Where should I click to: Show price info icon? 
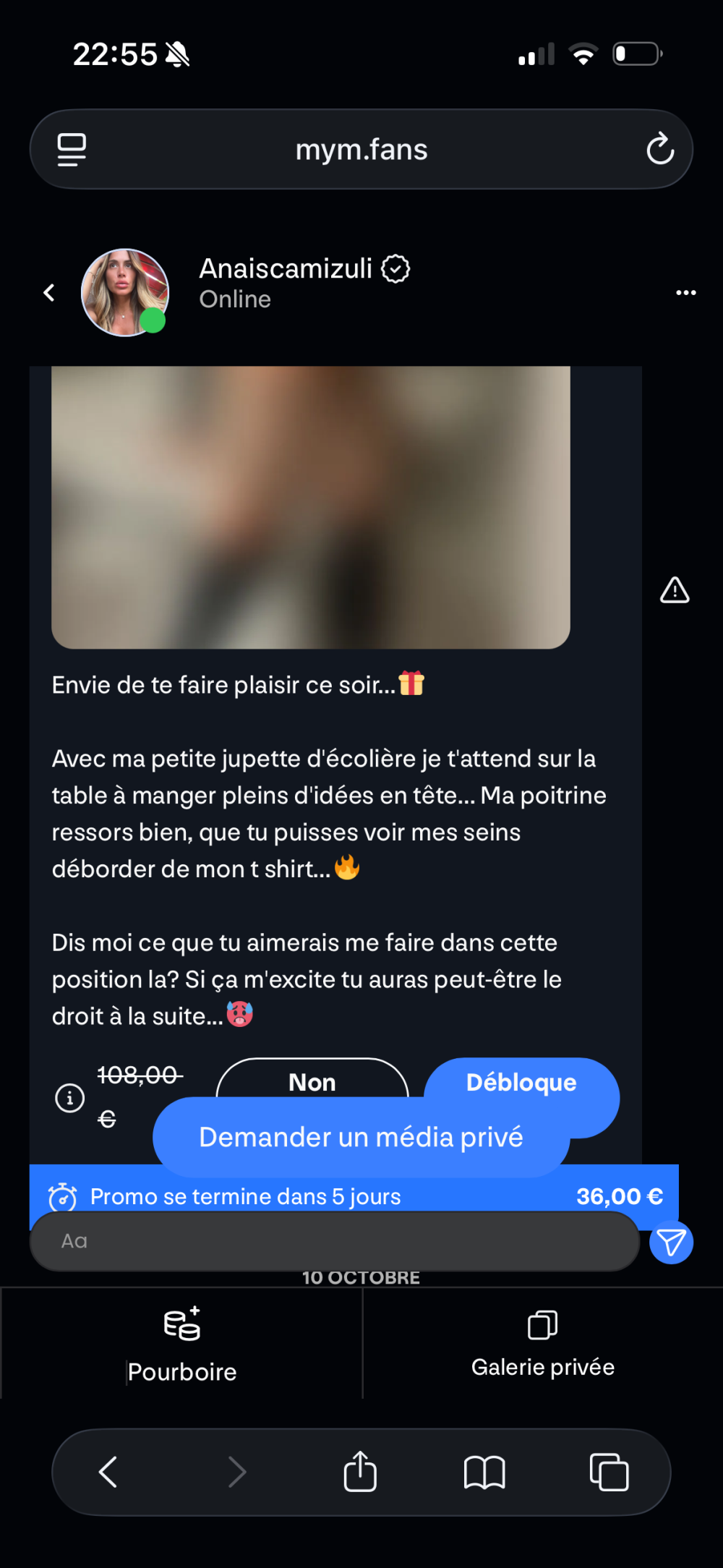pos(70,1098)
